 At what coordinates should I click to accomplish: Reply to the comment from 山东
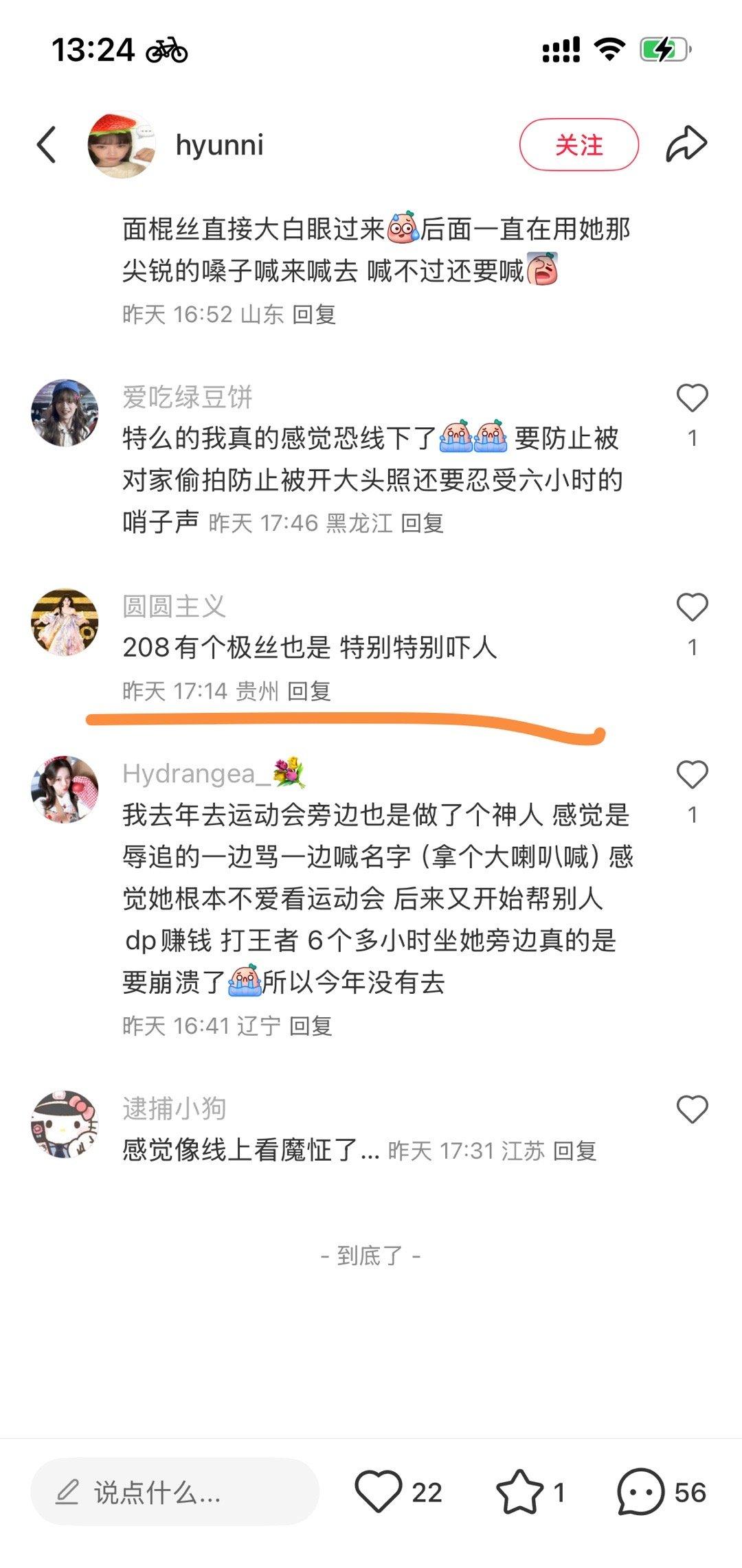tap(314, 315)
